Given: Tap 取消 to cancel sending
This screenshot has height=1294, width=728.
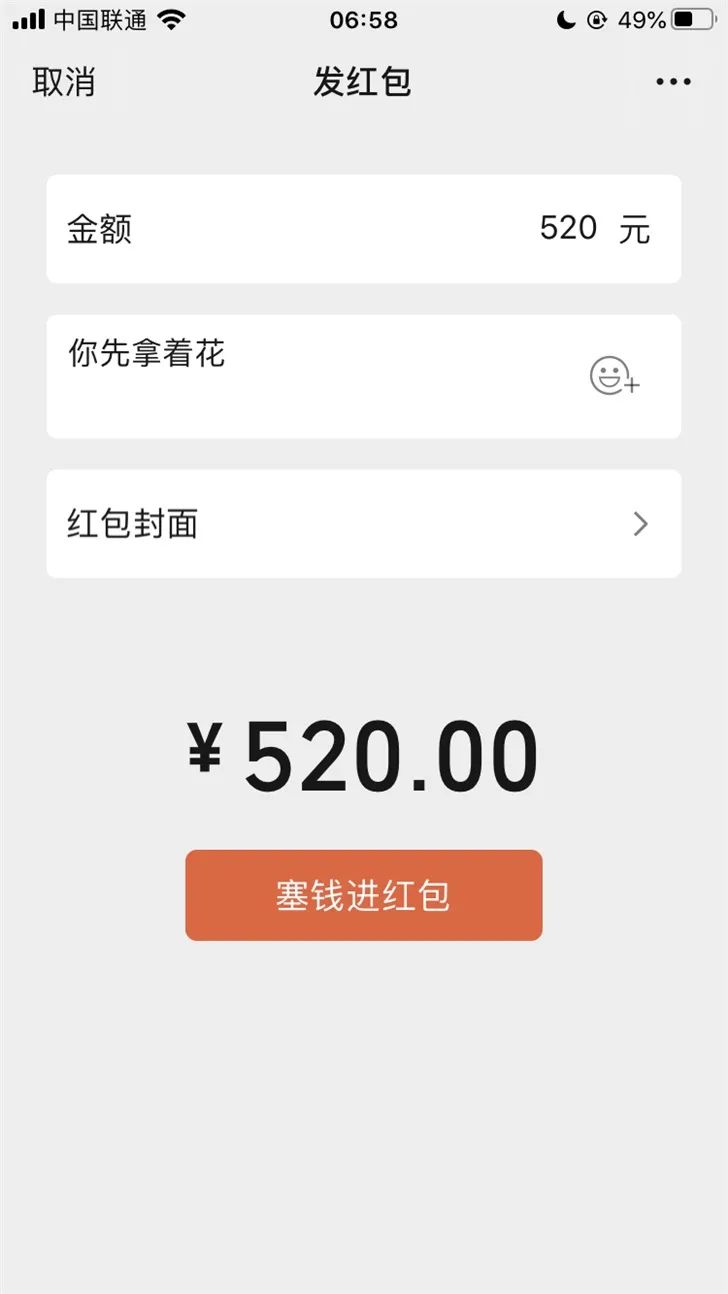Looking at the screenshot, I should (64, 82).
